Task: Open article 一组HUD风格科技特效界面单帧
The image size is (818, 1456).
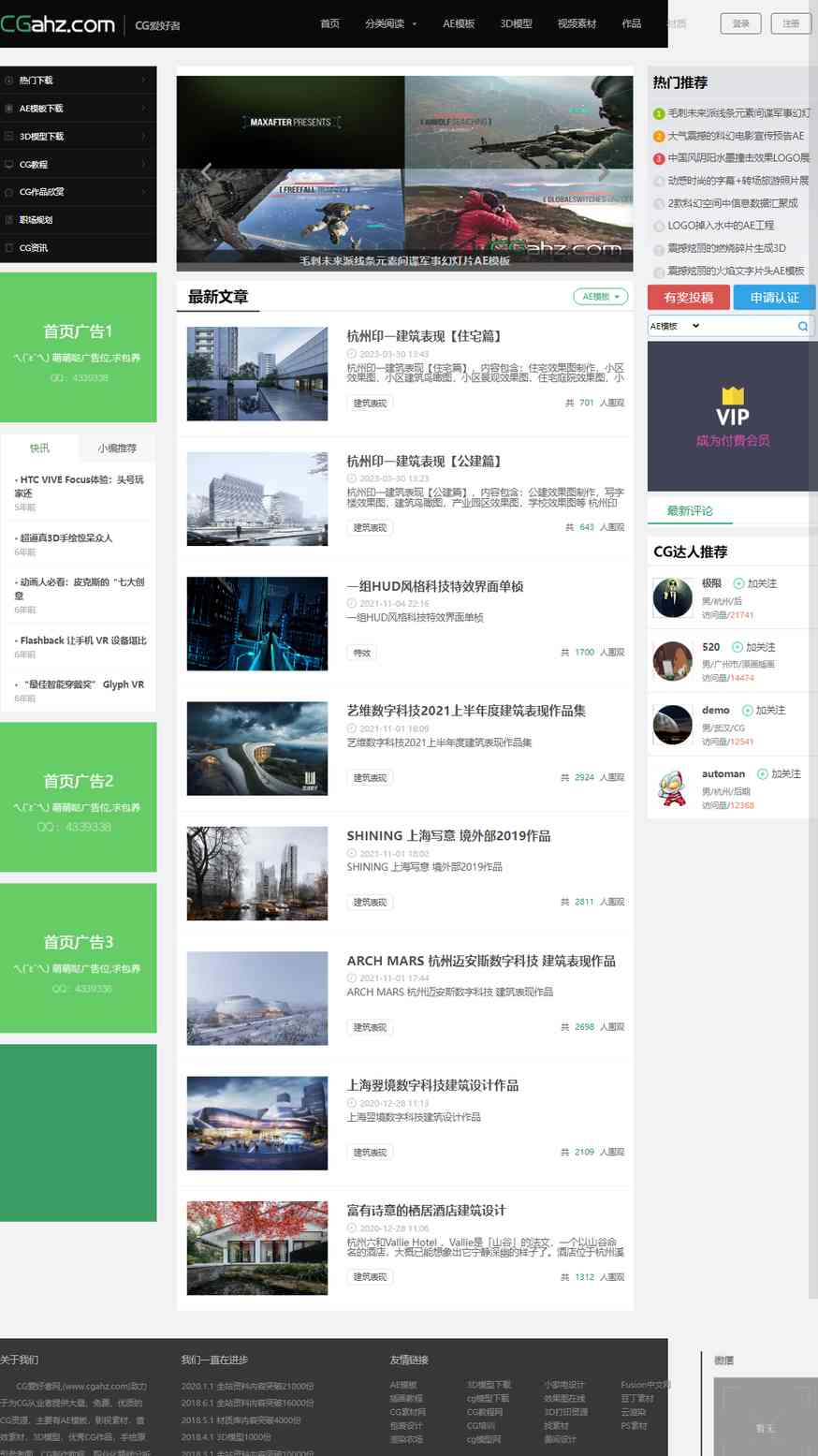Action: [x=435, y=586]
